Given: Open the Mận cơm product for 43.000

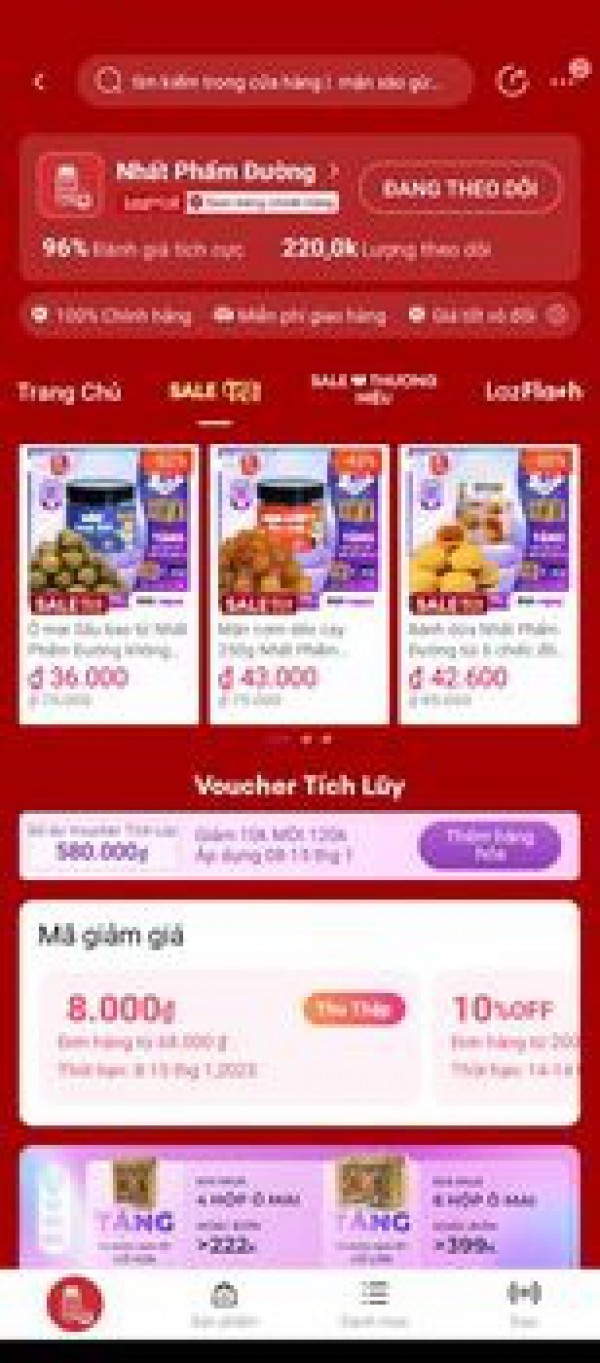Looking at the screenshot, I should (x=299, y=584).
